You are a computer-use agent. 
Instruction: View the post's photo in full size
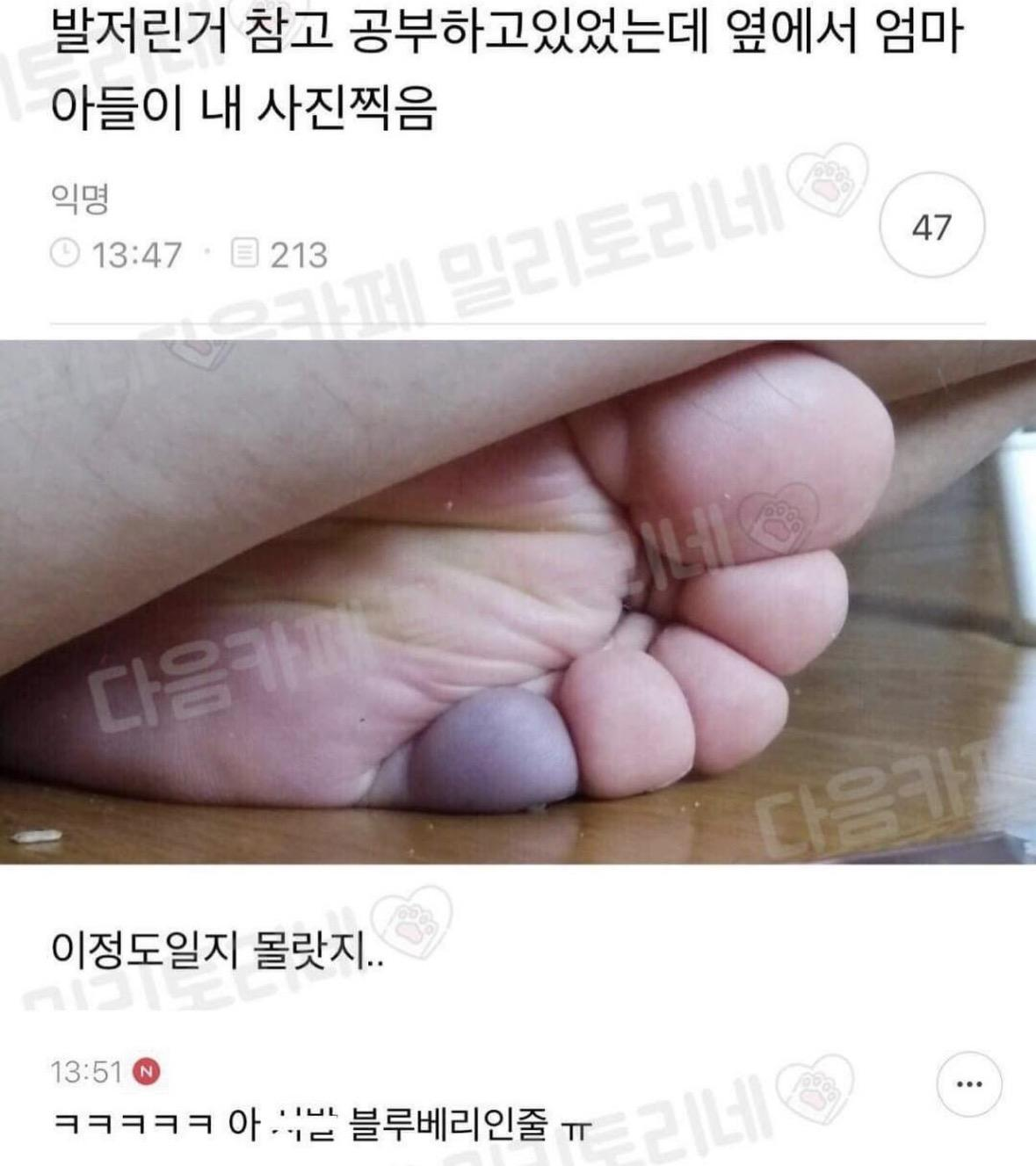point(518,602)
